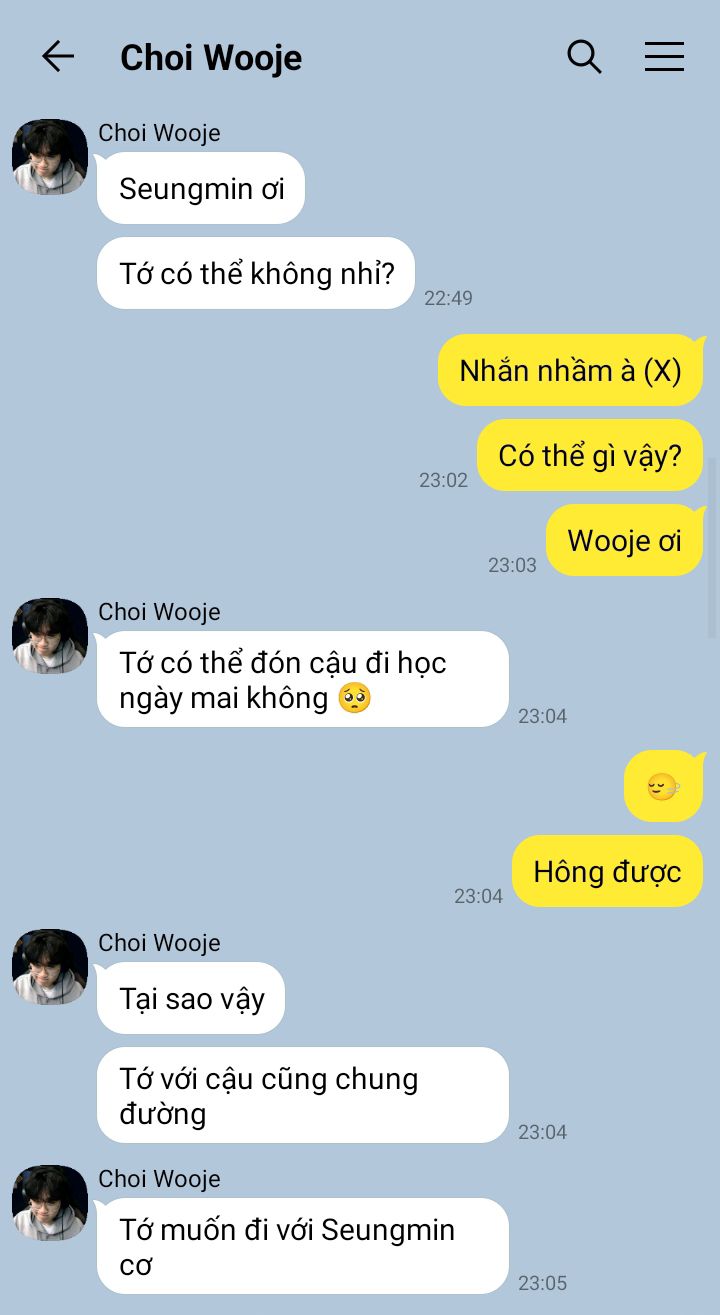Tap Wooje's profile photo beside "Tại sao vậy"

(50, 967)
